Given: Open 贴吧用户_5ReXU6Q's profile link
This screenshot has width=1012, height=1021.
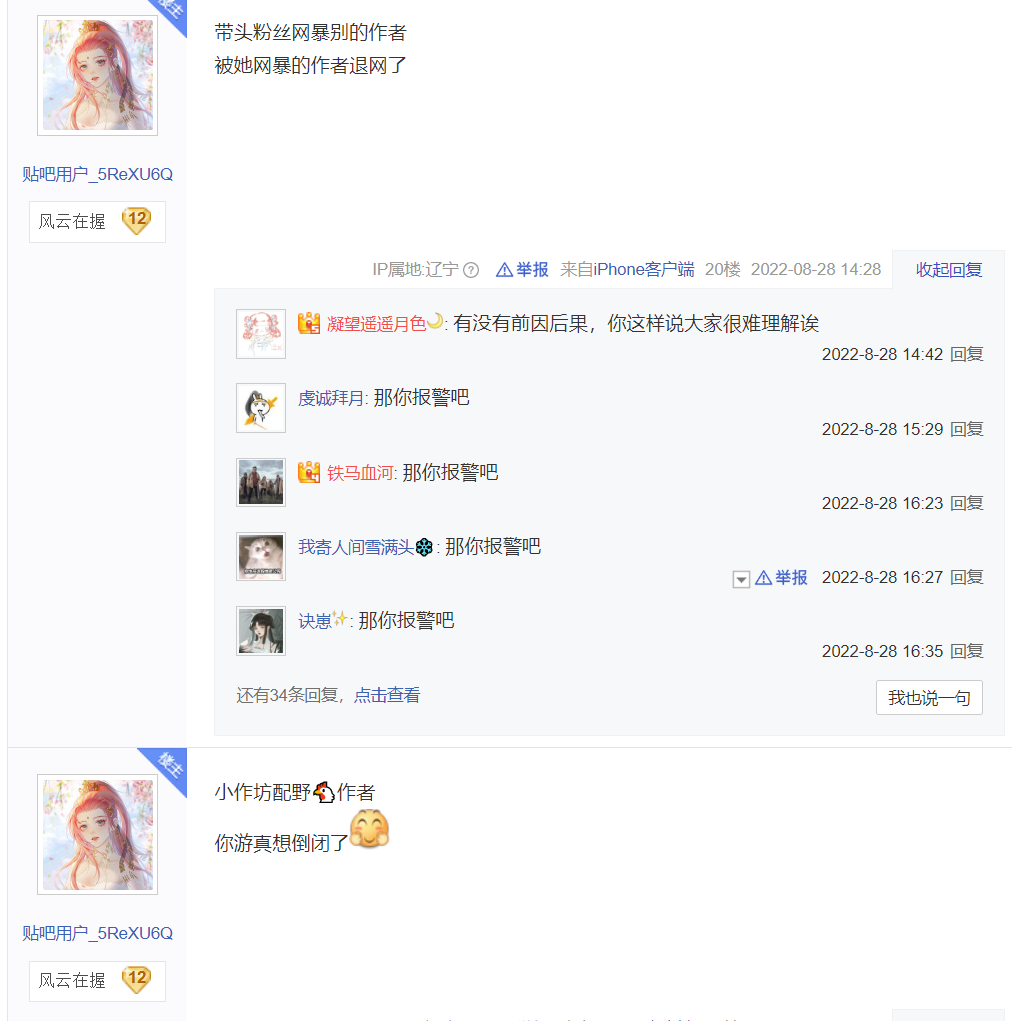Looking at the screenshot, I should pos(97,174).
